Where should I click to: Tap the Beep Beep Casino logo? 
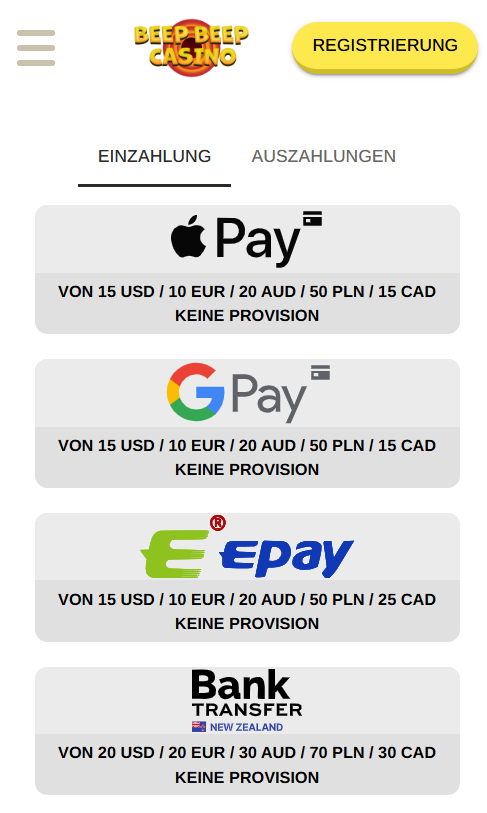191,48
